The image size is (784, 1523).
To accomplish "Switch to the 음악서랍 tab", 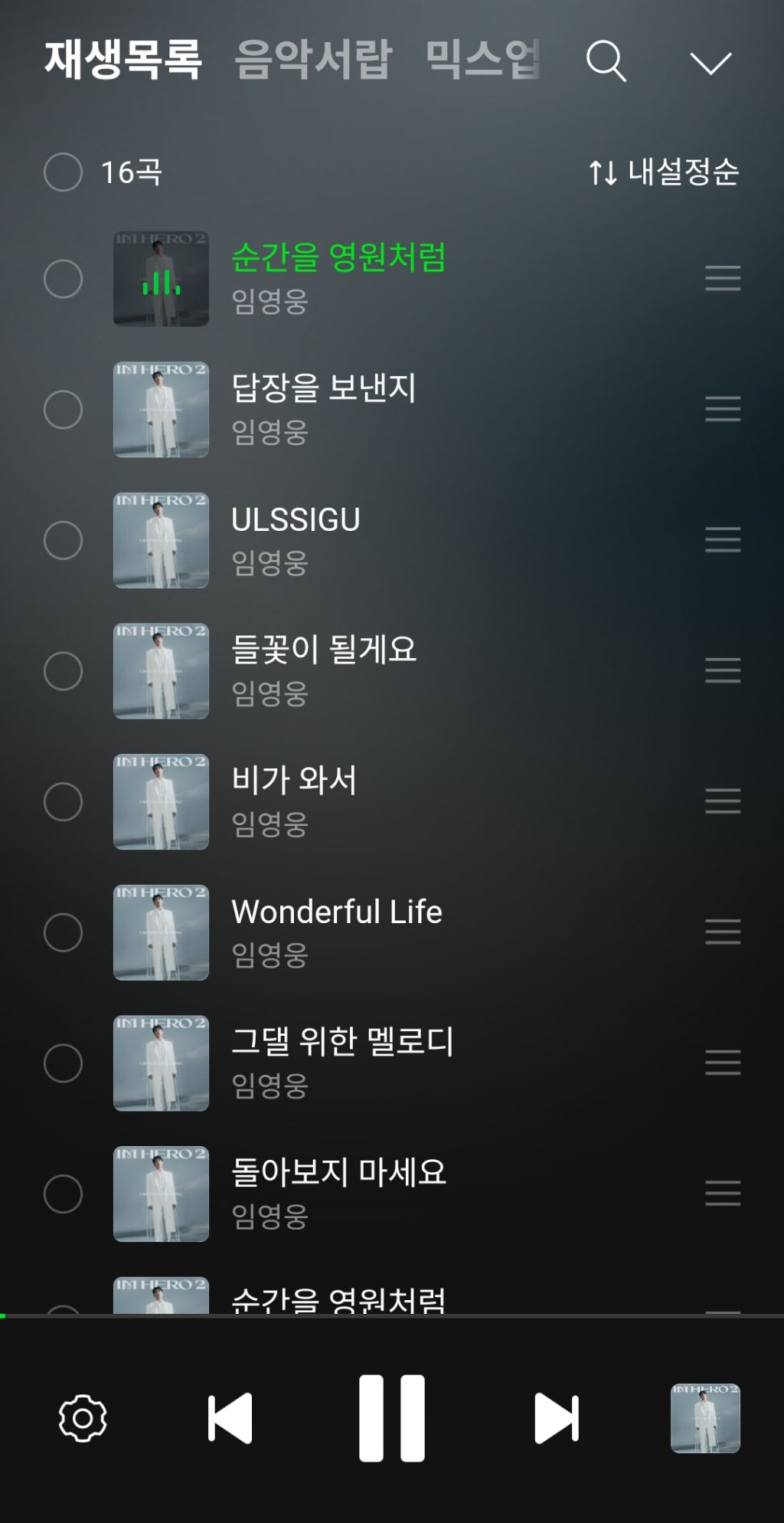I will click(x=313, y=60).
